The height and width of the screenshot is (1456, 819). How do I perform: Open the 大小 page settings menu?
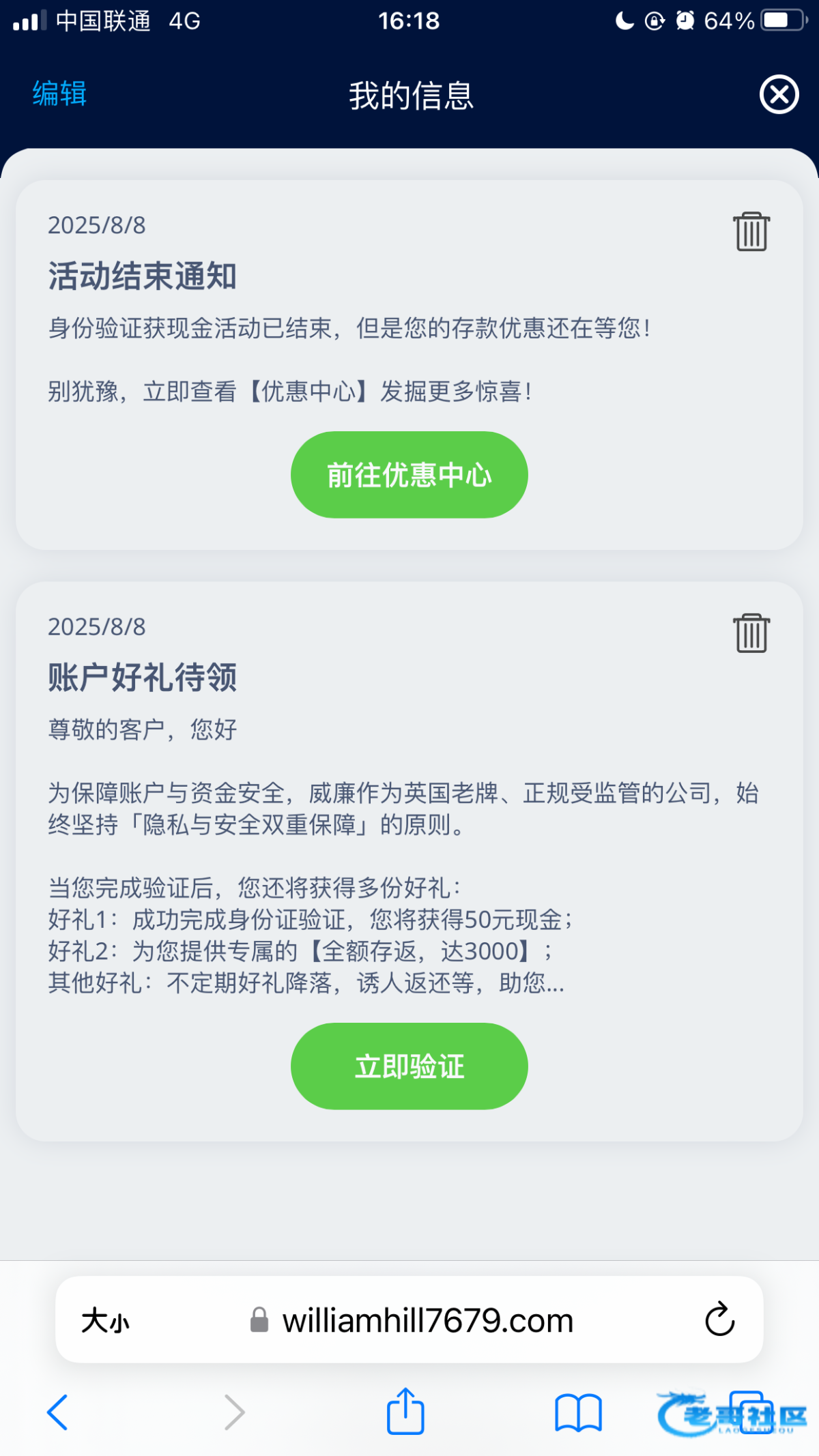pyautogui.click(x=105, y=1321)
